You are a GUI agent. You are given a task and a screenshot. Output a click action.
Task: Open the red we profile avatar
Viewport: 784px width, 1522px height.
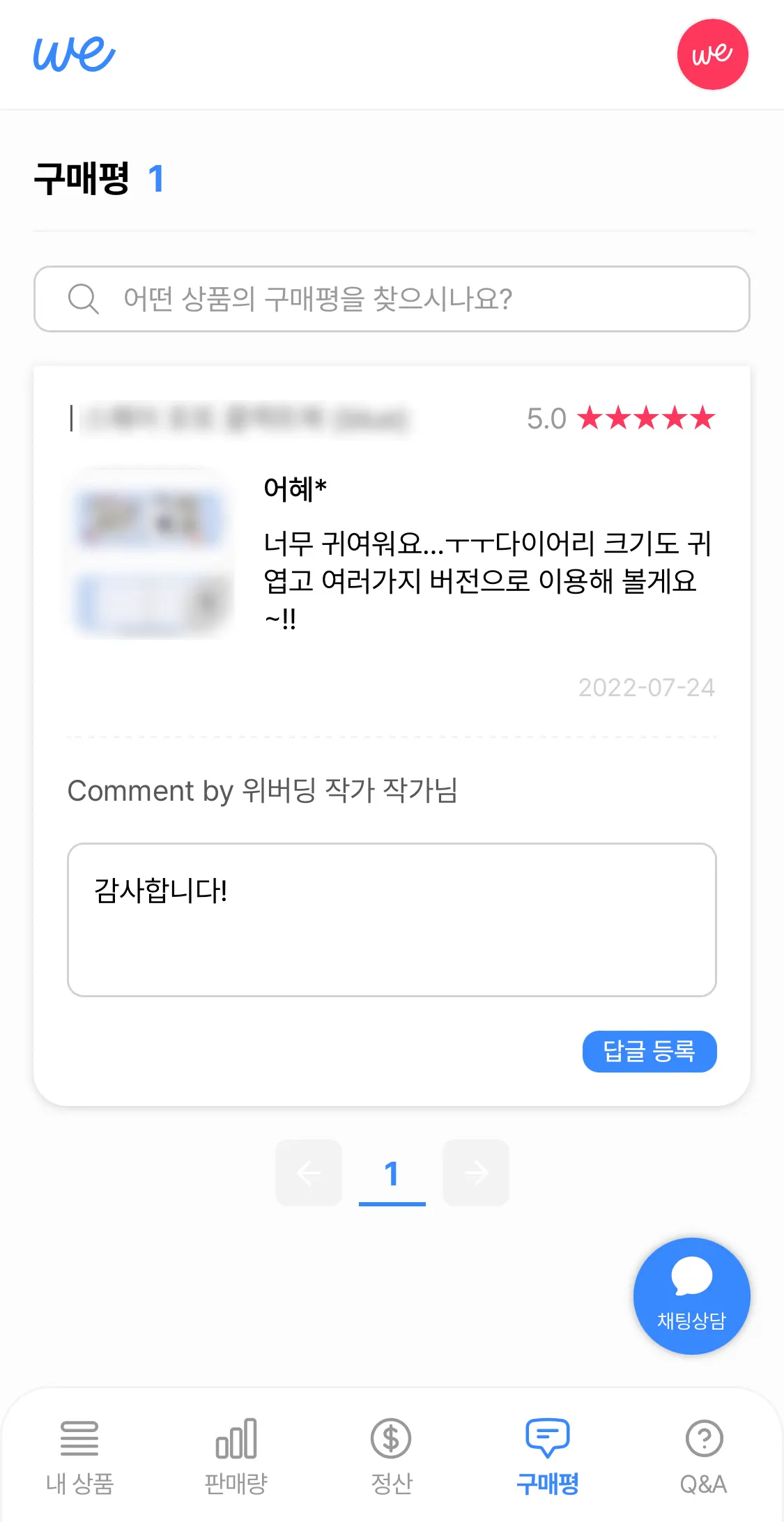click(712, 55)
